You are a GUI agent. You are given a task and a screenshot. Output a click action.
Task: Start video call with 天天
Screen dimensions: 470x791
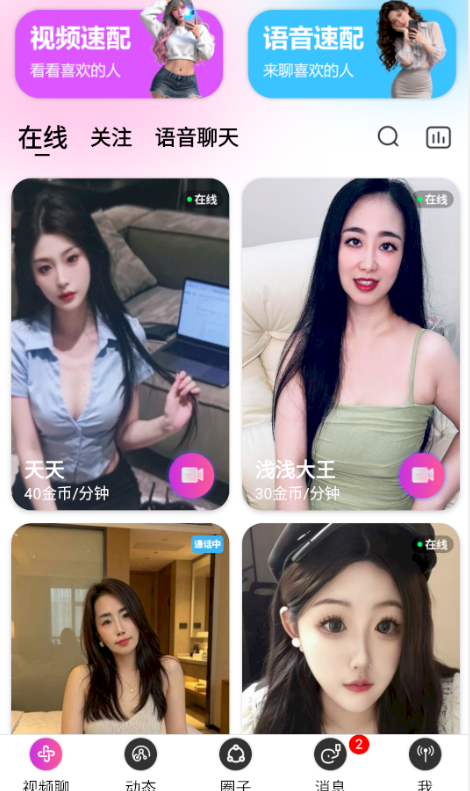[x=192, y=475]
